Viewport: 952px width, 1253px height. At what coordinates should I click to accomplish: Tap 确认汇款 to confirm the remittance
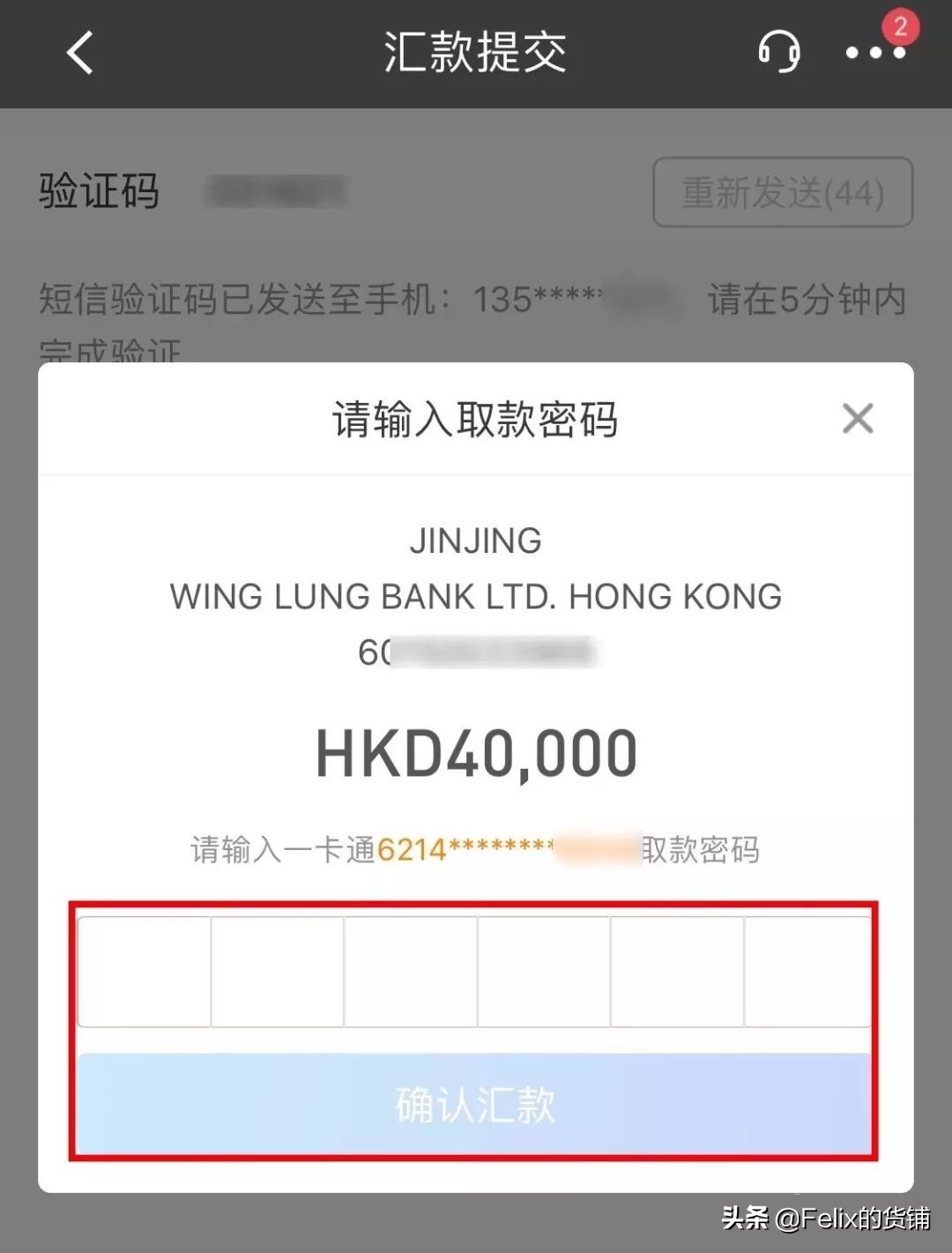tap(476, 1105)
